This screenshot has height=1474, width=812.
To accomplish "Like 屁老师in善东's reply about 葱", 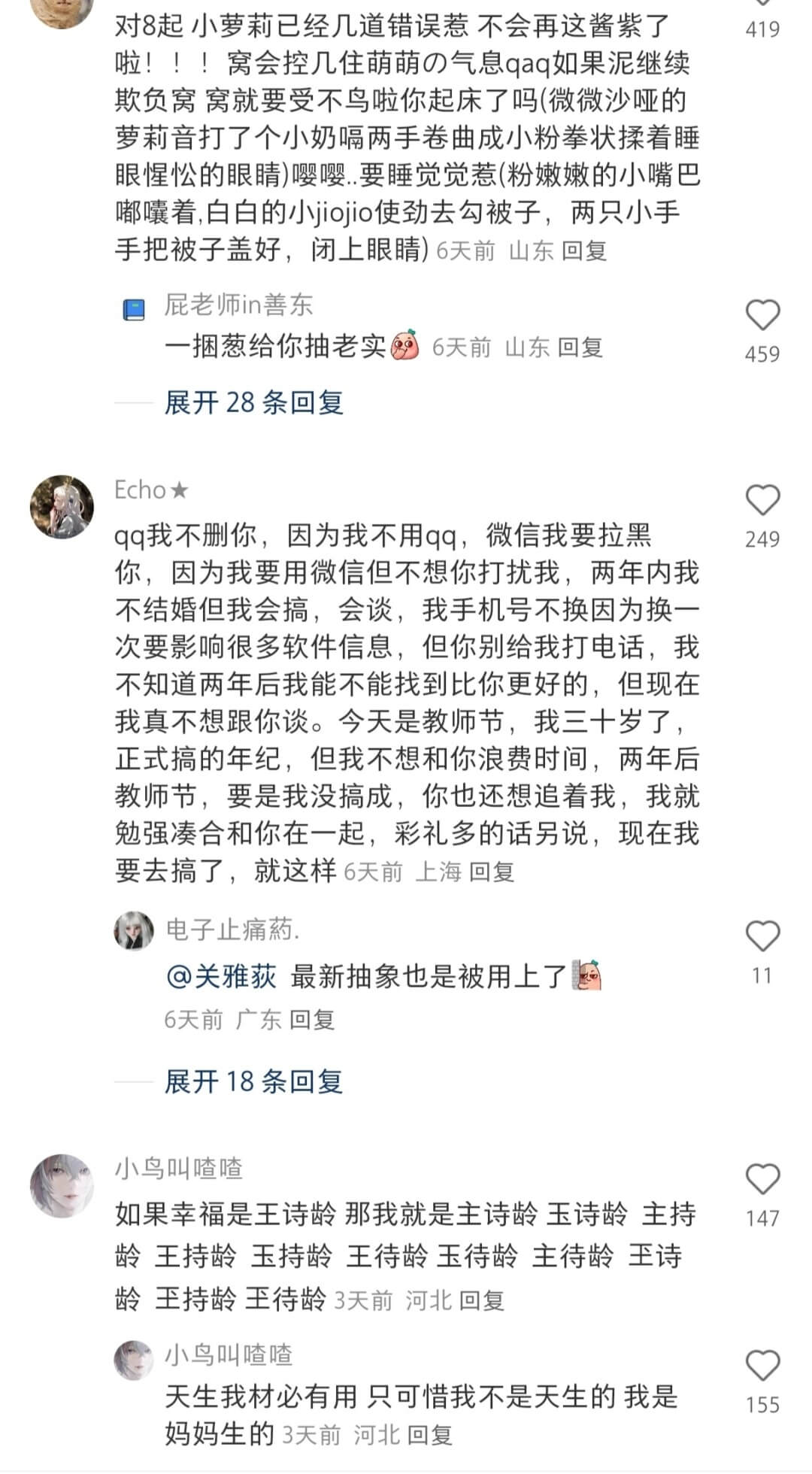I will pyautogui.click(x=762, y=317).
